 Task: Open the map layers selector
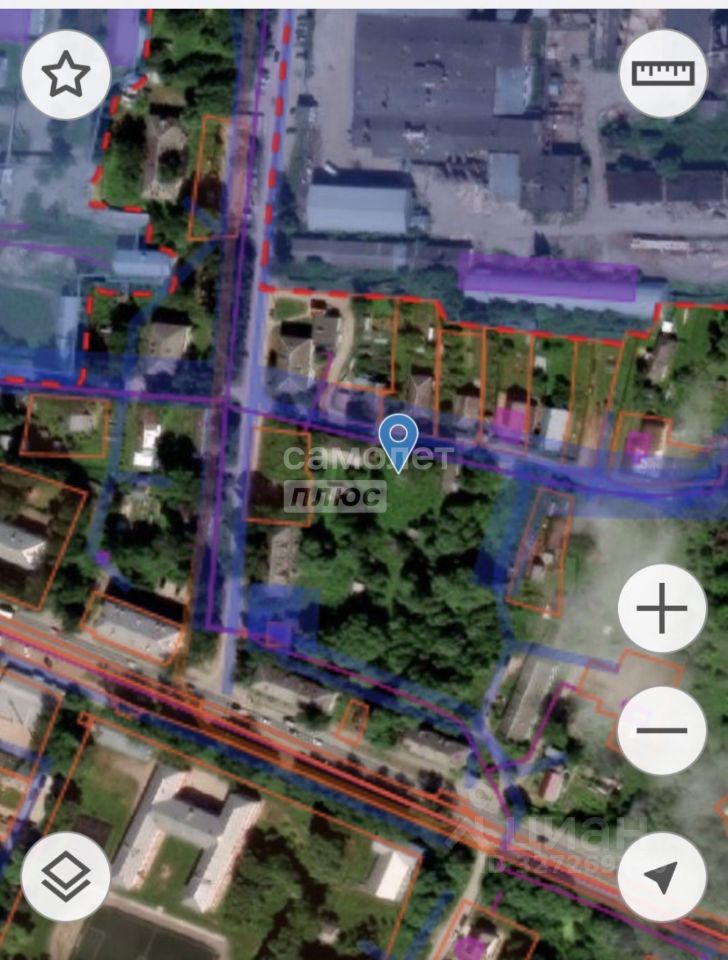[66, 877]
